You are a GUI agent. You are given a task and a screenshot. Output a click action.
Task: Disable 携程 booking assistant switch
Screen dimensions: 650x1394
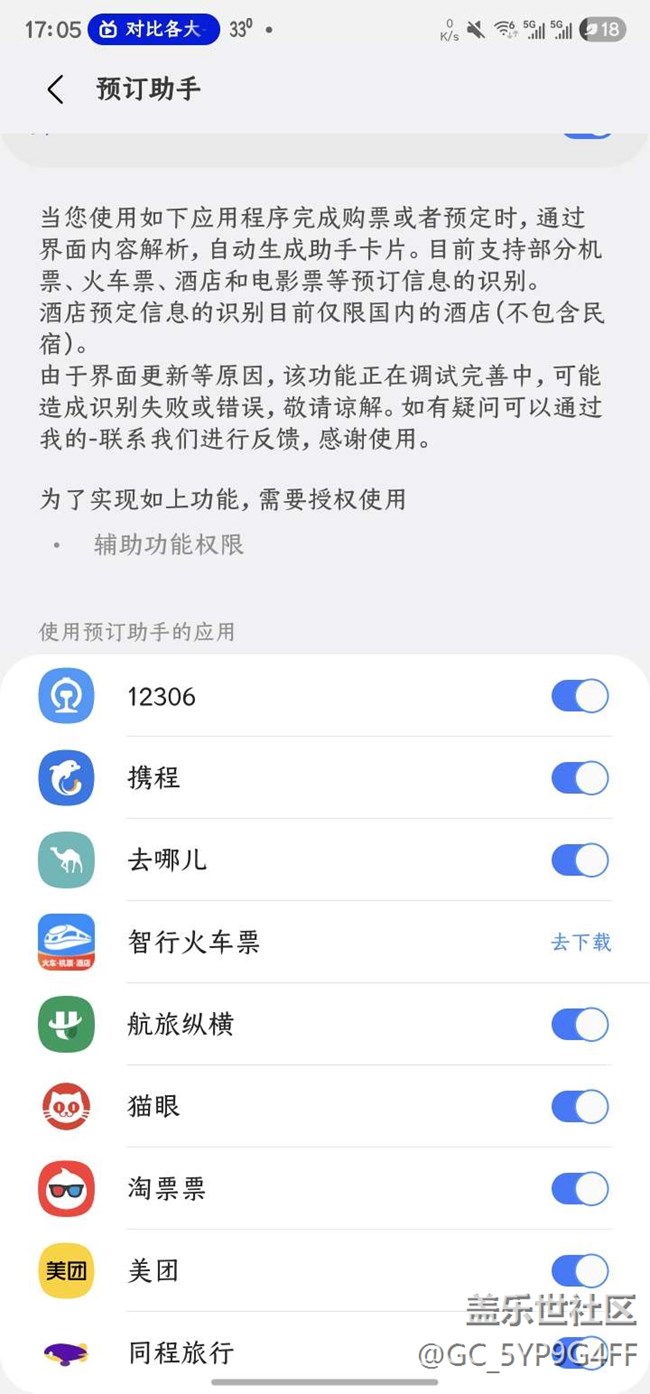click(x=580, y=778)
